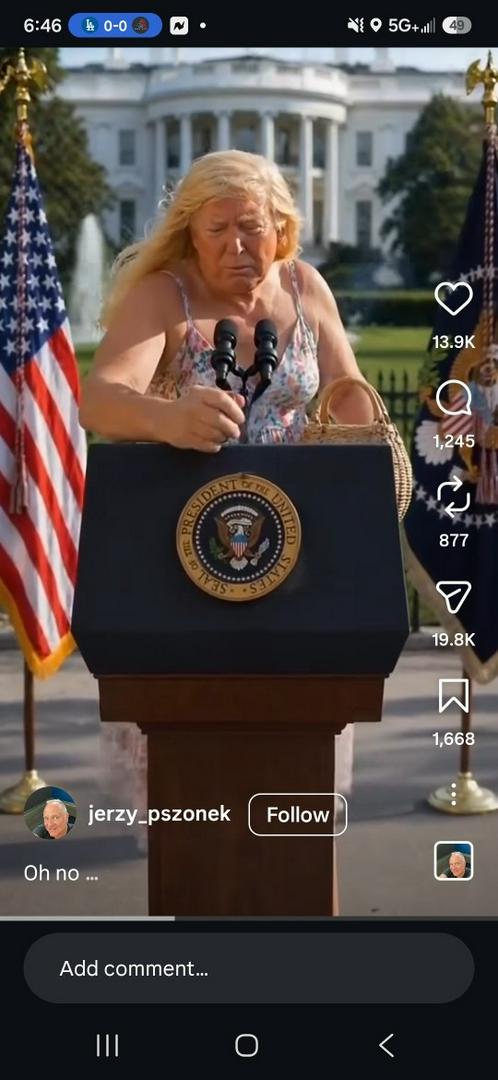Repost this reel with the repost icon
498x1080 pixels.
pyautogui.click(x=454, y=498)
